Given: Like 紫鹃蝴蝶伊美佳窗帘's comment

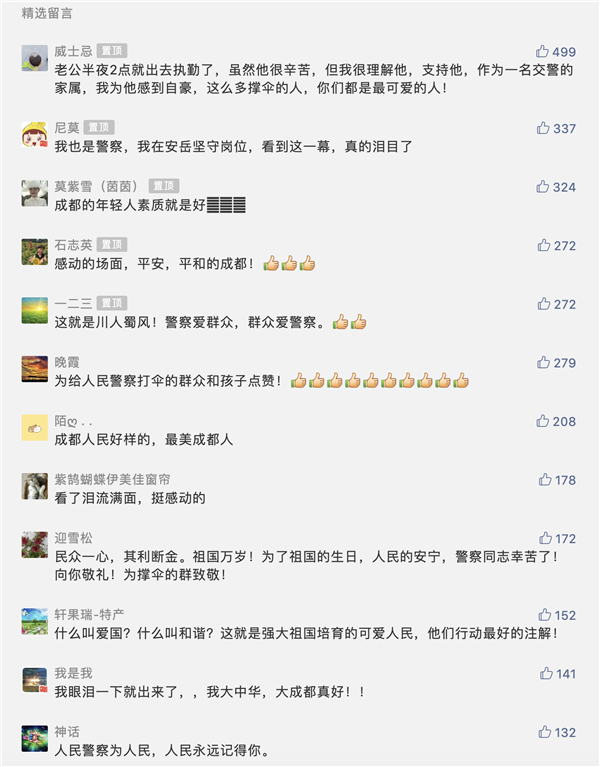Looking at the screenshot, I should pyautogui.click(x=543, y=480).
